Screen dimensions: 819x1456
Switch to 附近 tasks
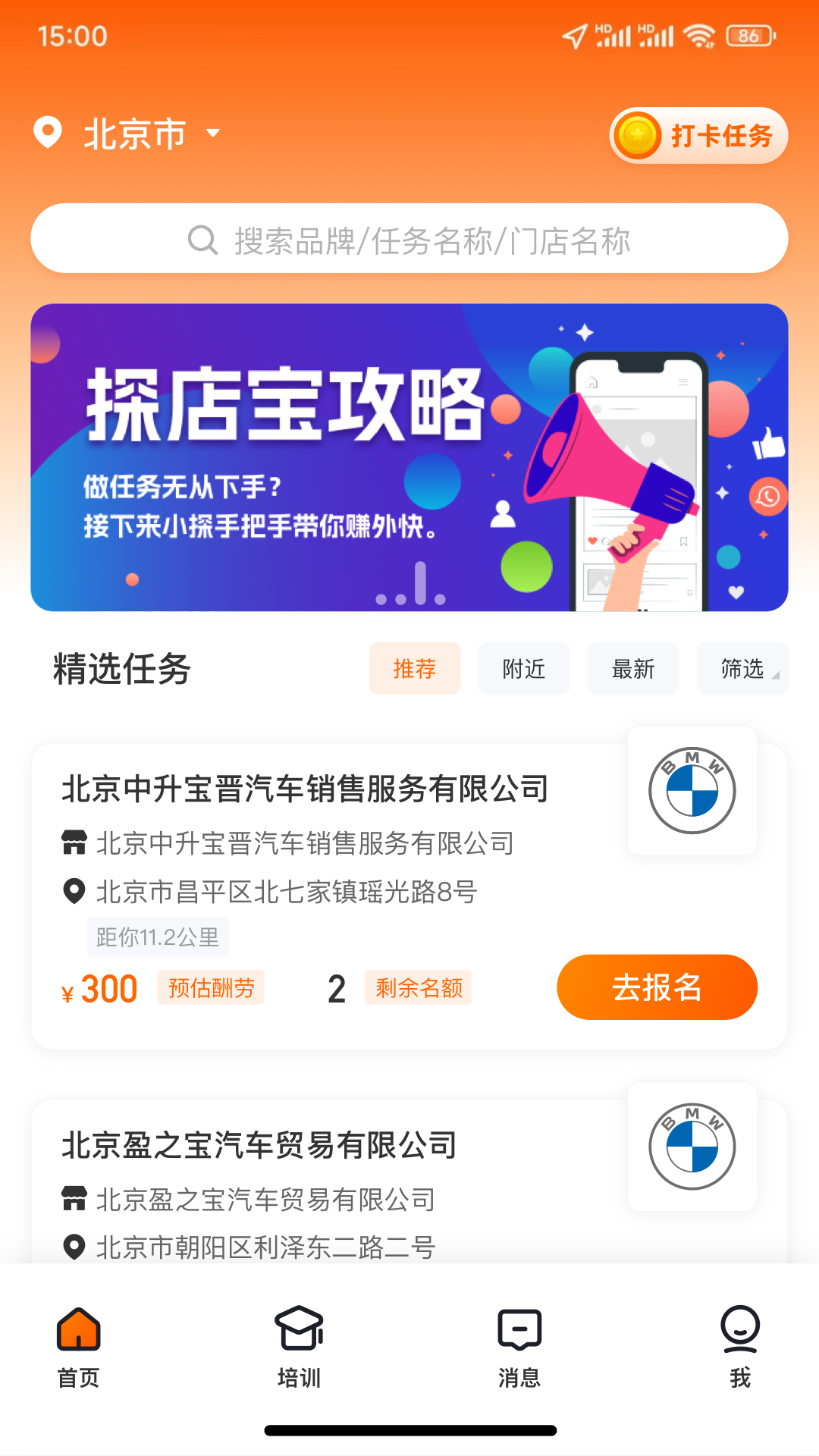tap(524, 669)
